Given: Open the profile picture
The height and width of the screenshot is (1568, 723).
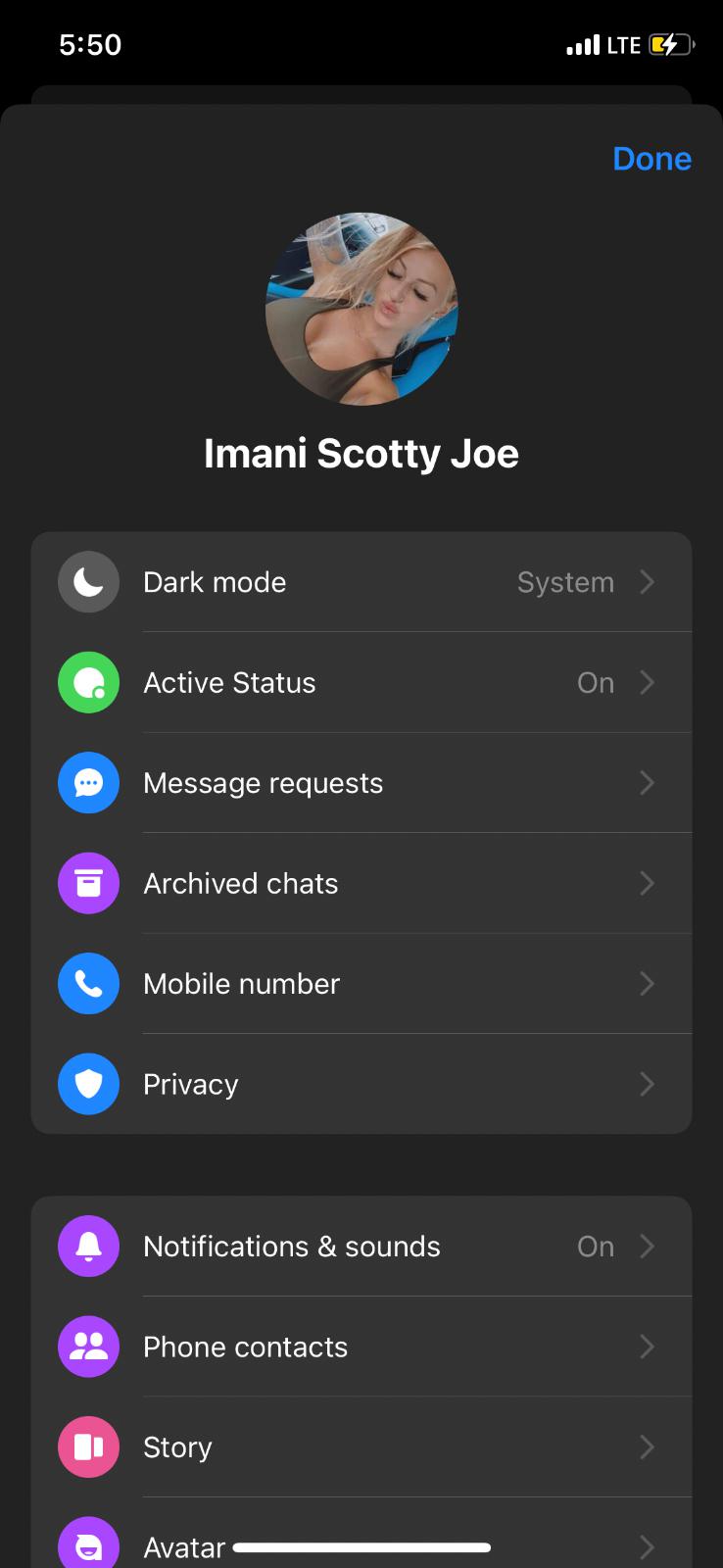Looking at the screenshot, I should [361, 309].
